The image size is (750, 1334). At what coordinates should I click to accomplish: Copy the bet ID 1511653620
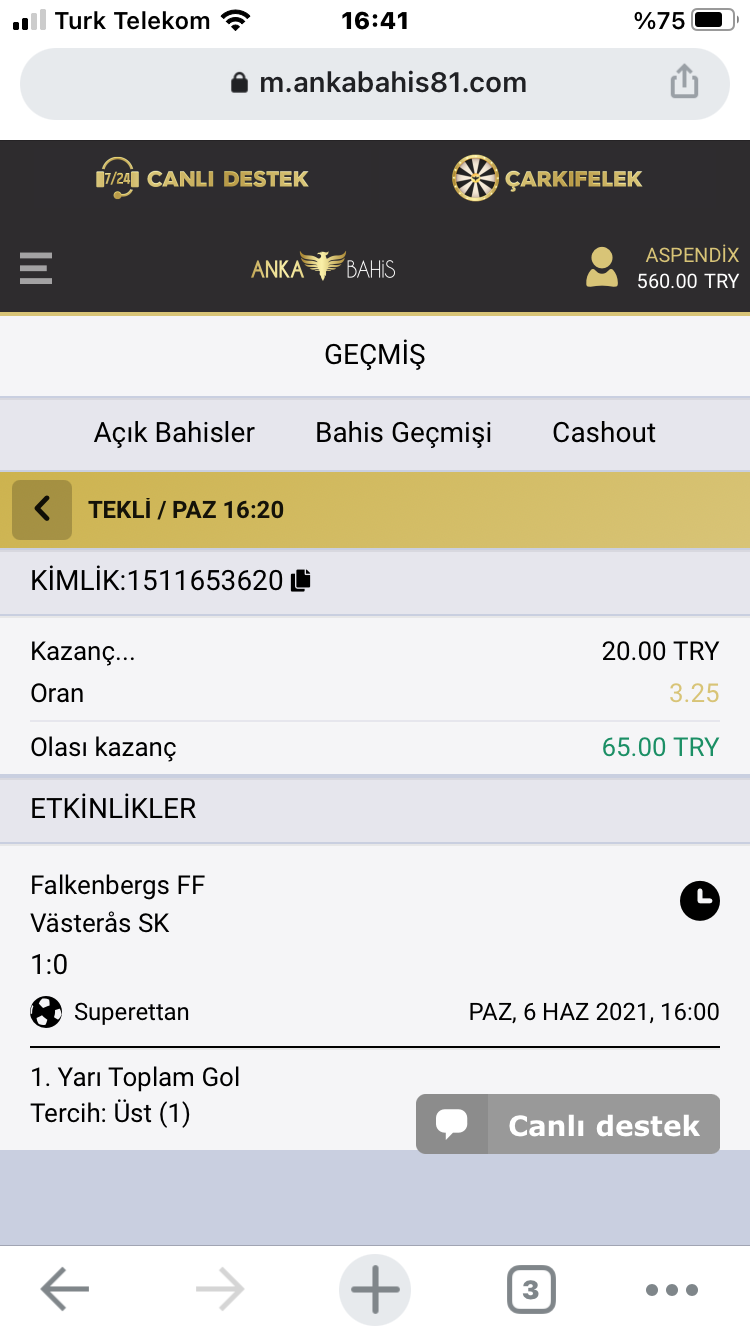click(x=302, y=580)
